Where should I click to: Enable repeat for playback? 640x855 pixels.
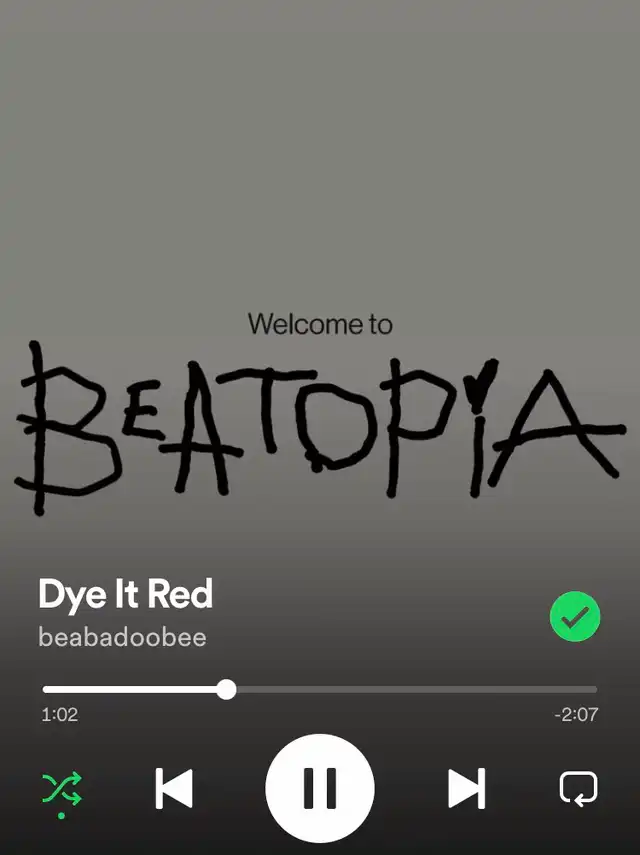(578, 789)
